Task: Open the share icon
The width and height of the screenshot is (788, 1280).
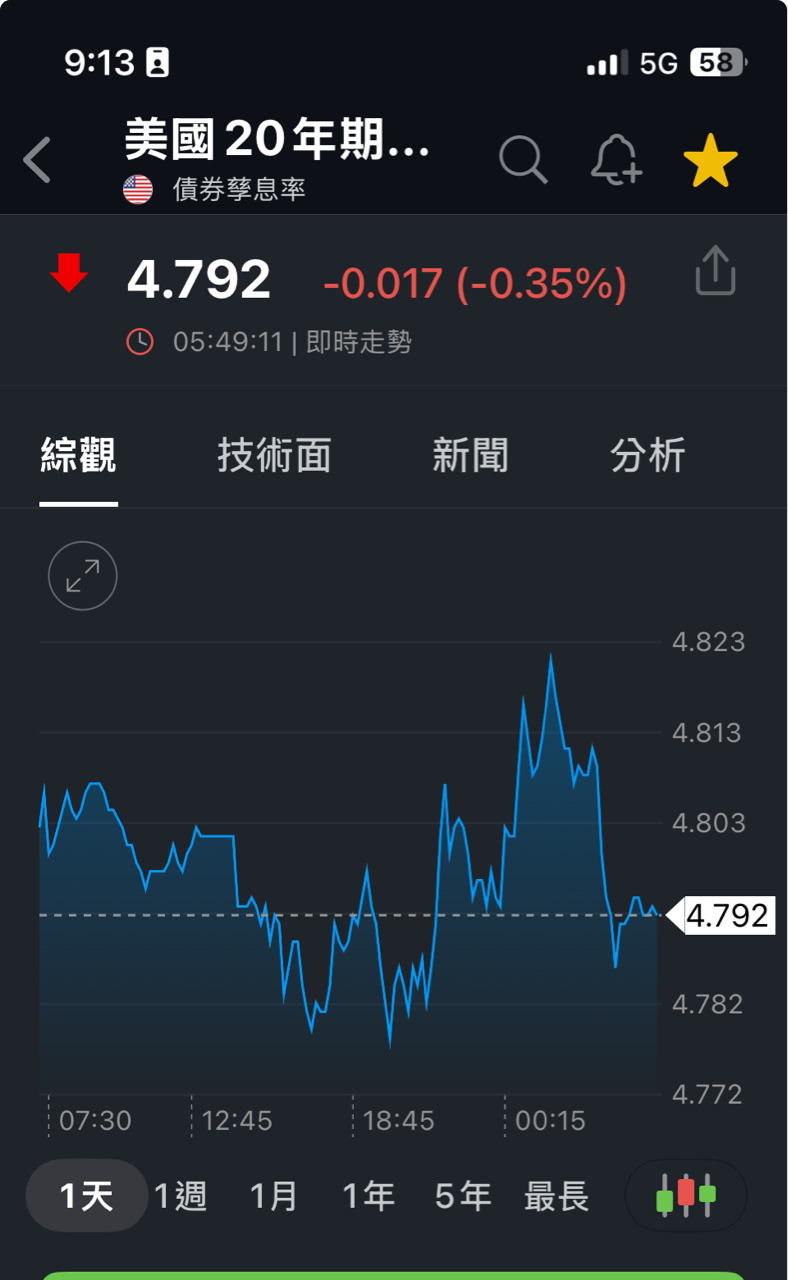Action: [x=715, y=271]
